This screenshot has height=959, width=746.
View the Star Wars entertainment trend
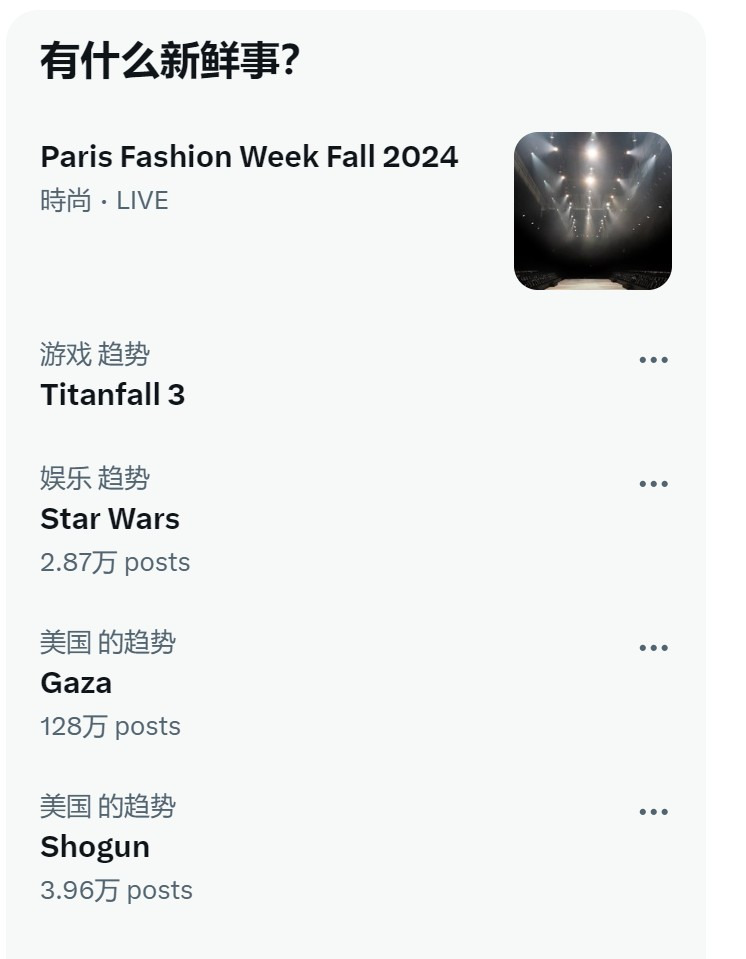110,519
